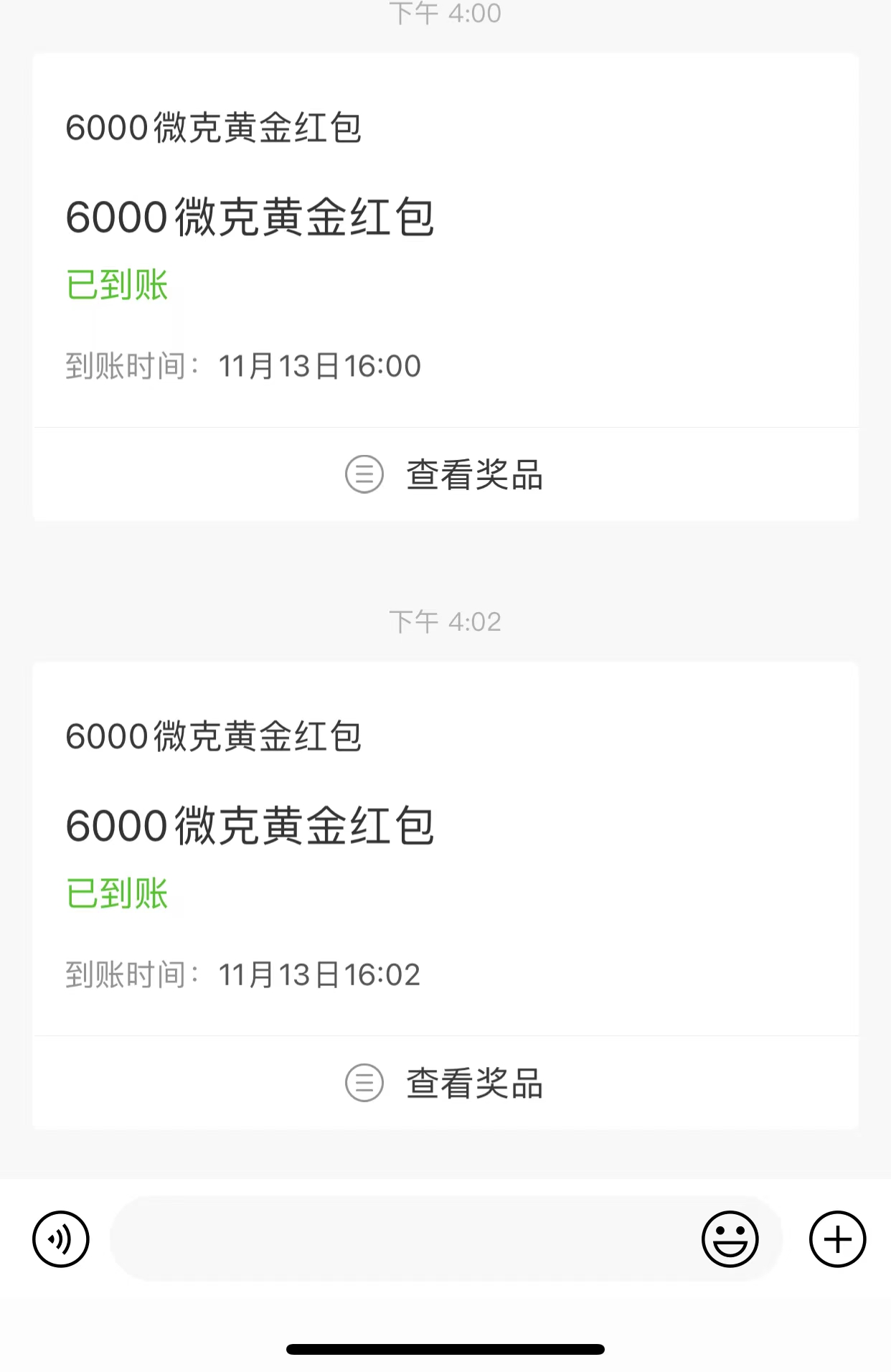891x1372 pixels.
Task: View prize for the 16:00 gold packet
Action: [x=445, y=474]
